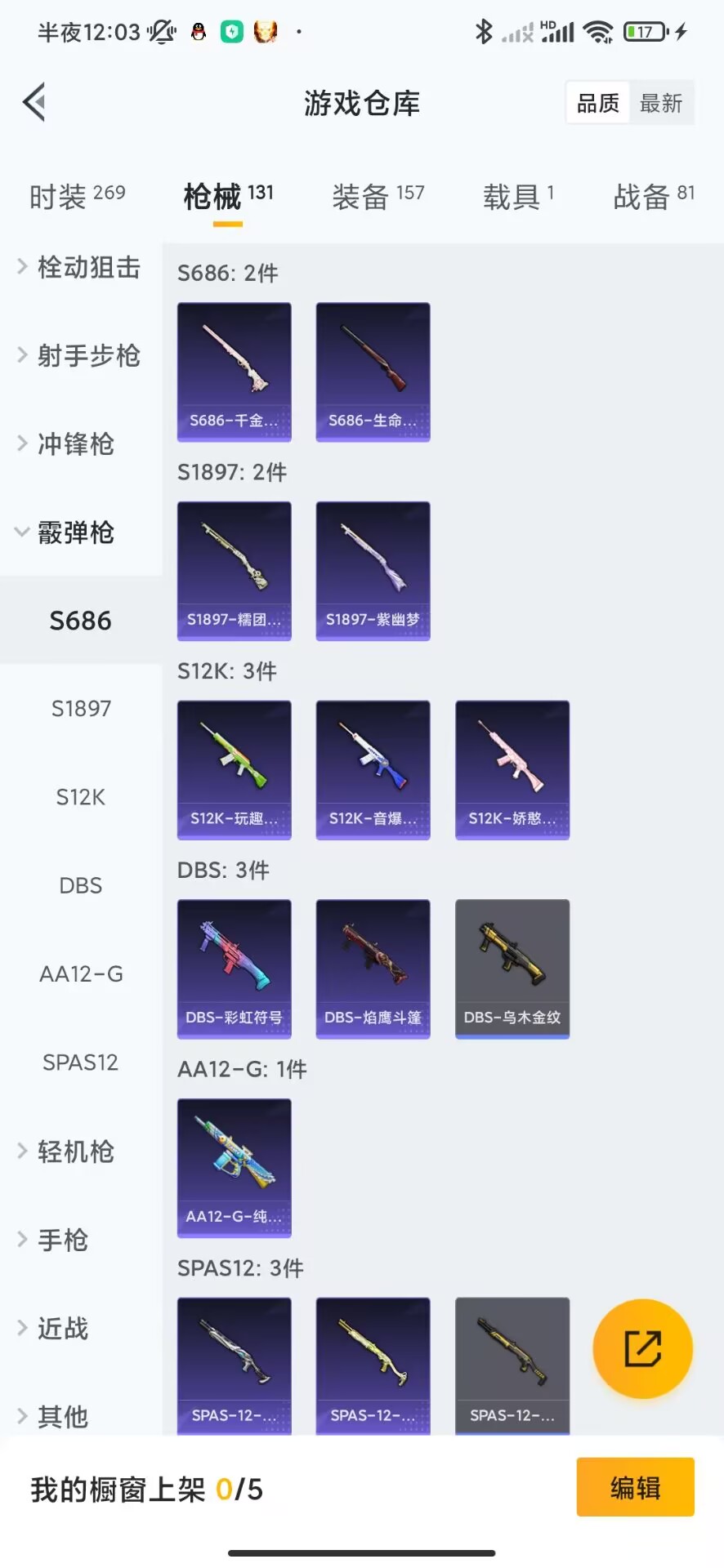Switch to the 时装 tab
The image size is (724, 1568).
[x=77, y=196]
